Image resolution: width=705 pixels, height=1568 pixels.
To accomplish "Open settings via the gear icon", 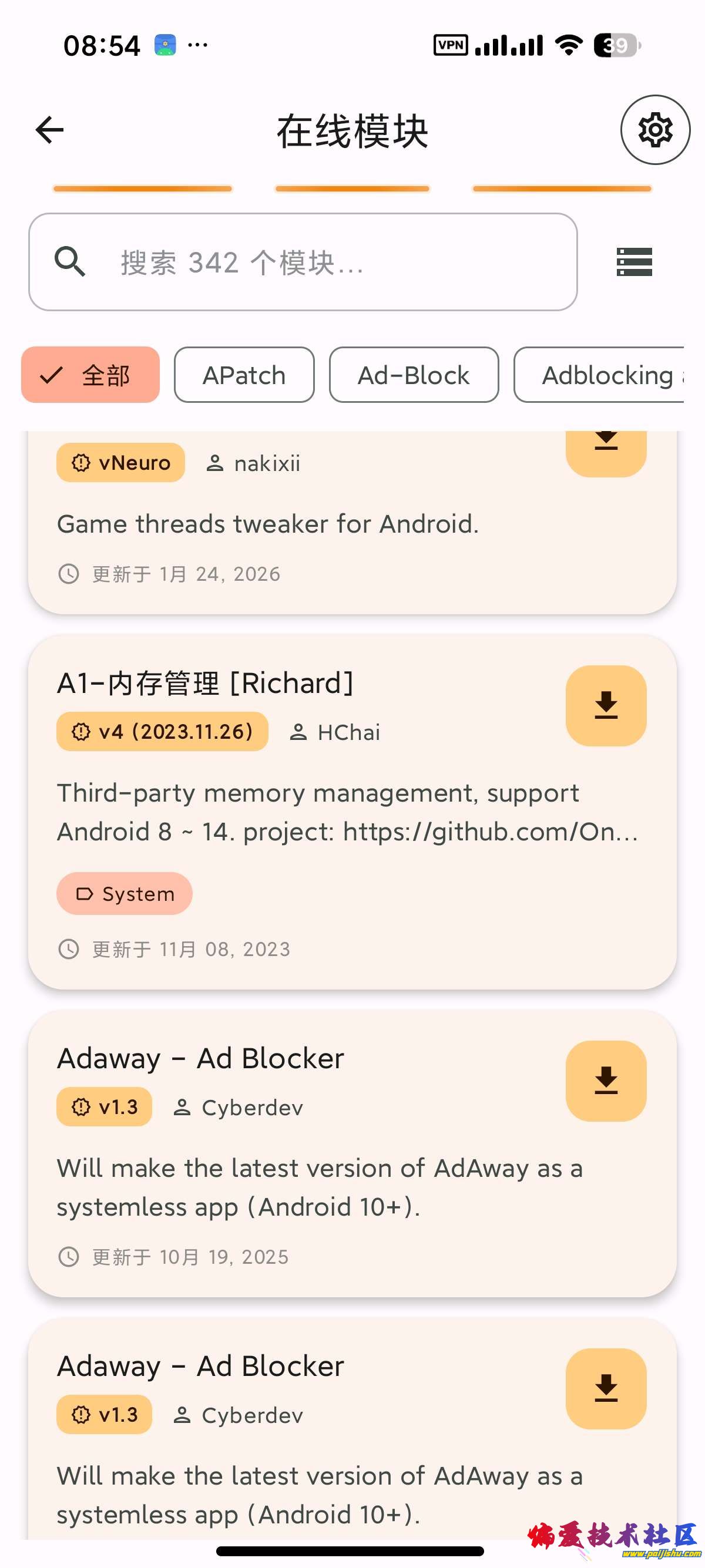I will point(654,130).
